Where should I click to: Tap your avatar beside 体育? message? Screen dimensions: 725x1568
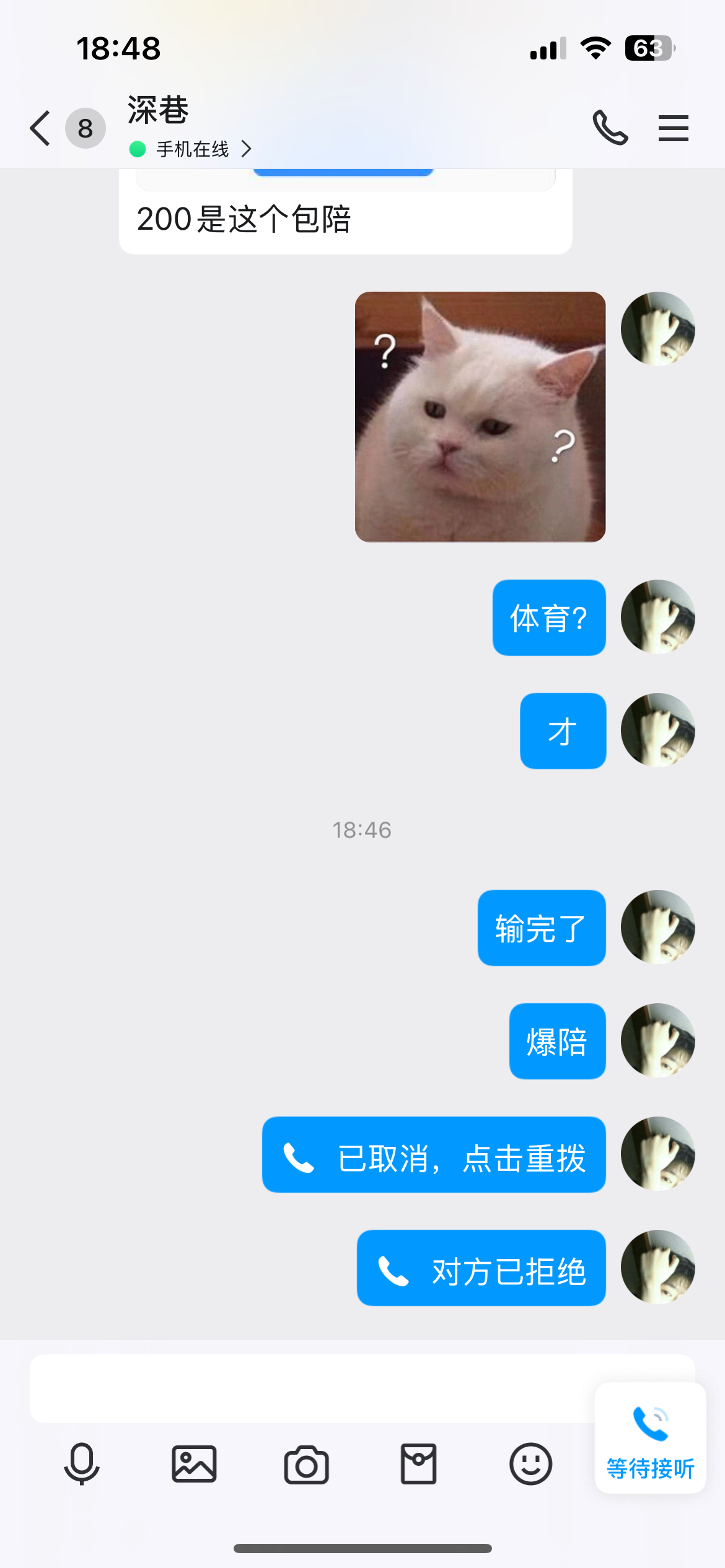658,617
